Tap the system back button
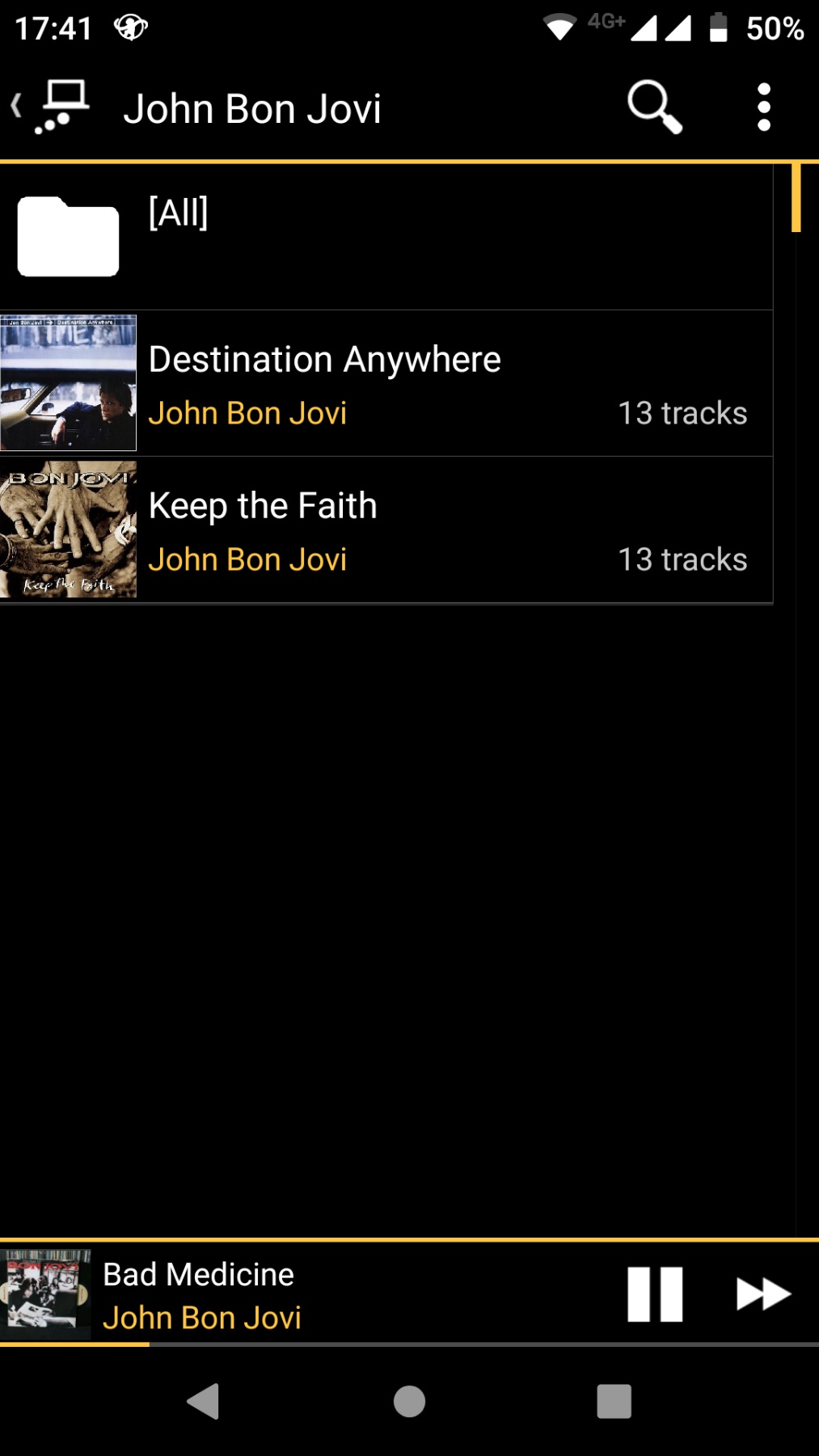Image resolution: width=819 pixels, height=1456 pixels. [x=204, y=1401]
